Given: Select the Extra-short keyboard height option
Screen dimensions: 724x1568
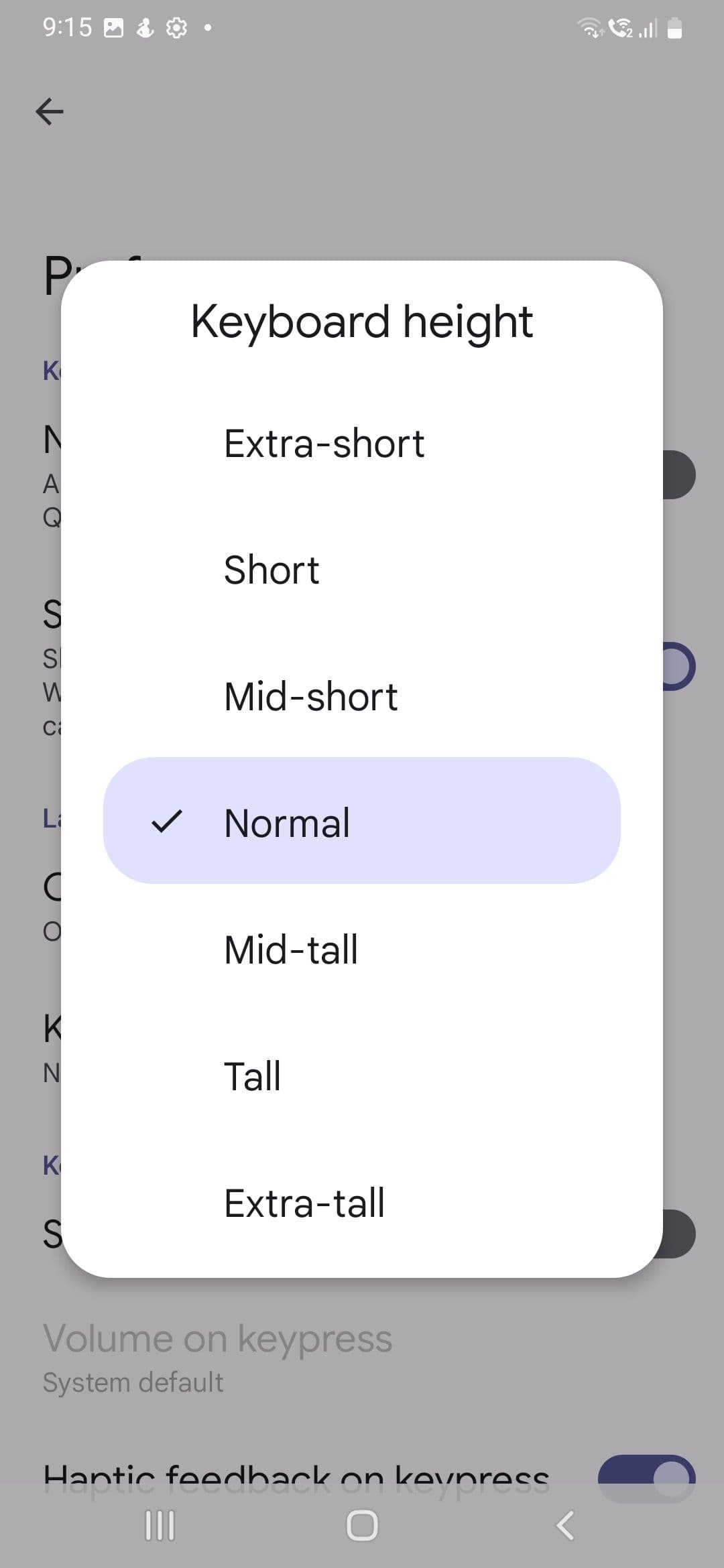Looking at the screenshot, I should point(324,442).
